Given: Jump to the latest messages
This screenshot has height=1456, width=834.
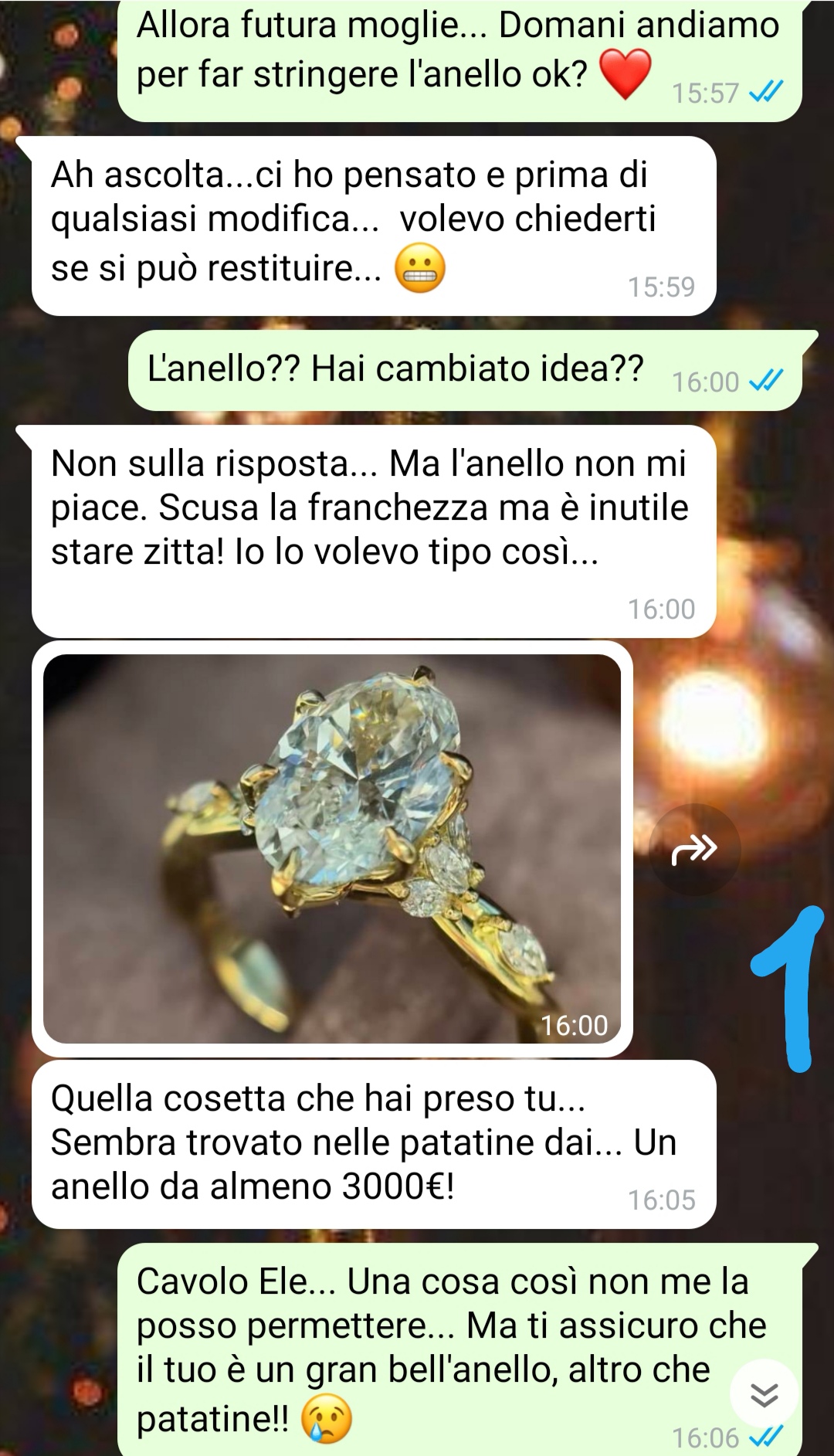Looking at the screenshot, I should [x=764, y=1394].
